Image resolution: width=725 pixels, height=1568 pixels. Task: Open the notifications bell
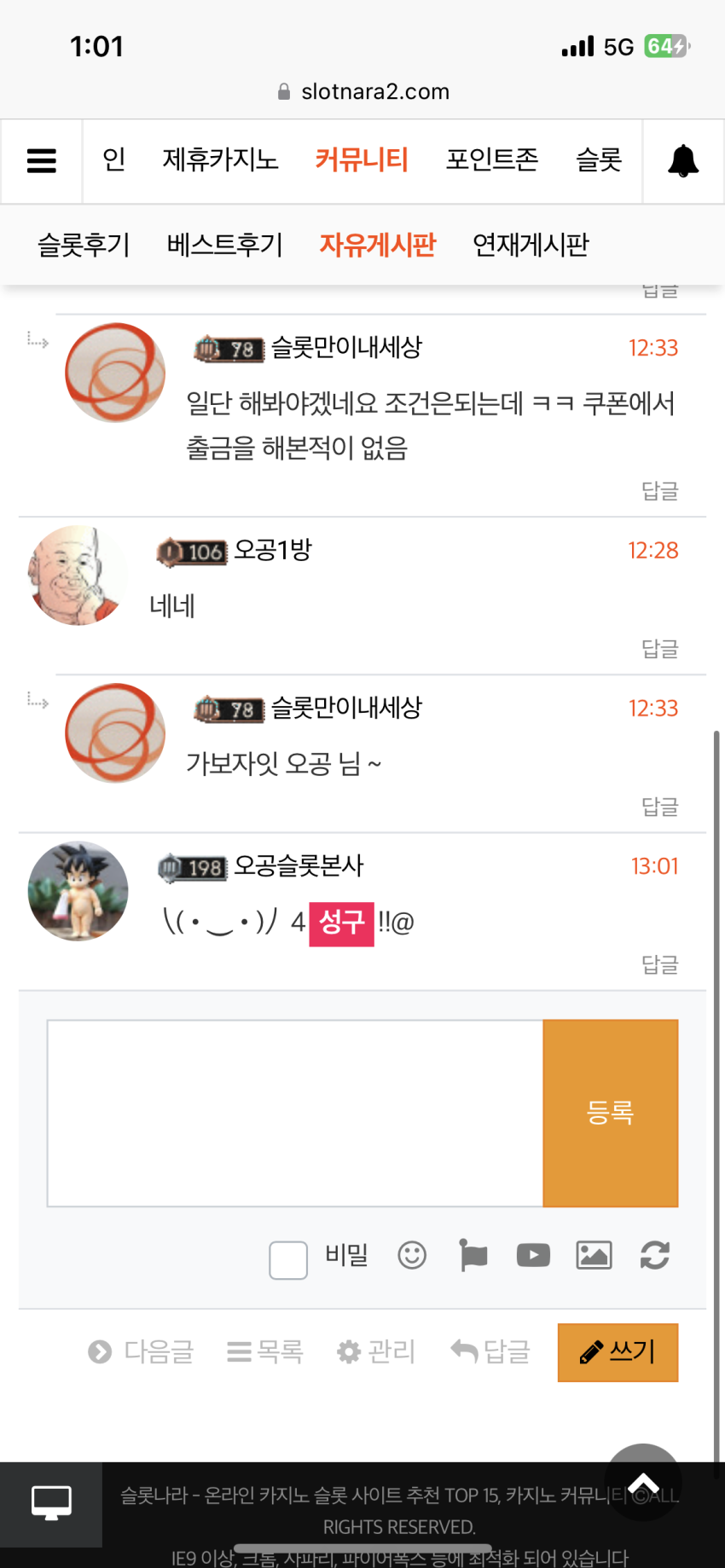[683, 161]
